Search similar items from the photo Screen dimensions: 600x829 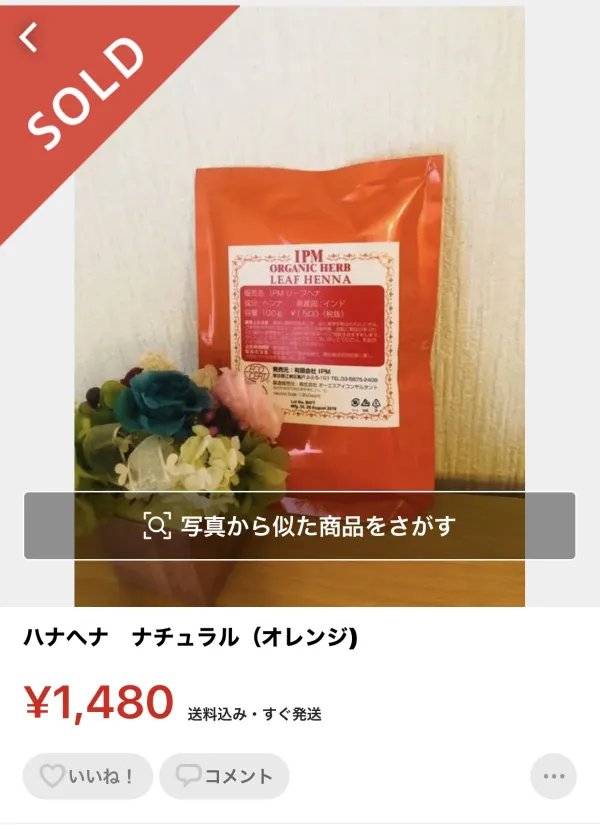[300, 525]
